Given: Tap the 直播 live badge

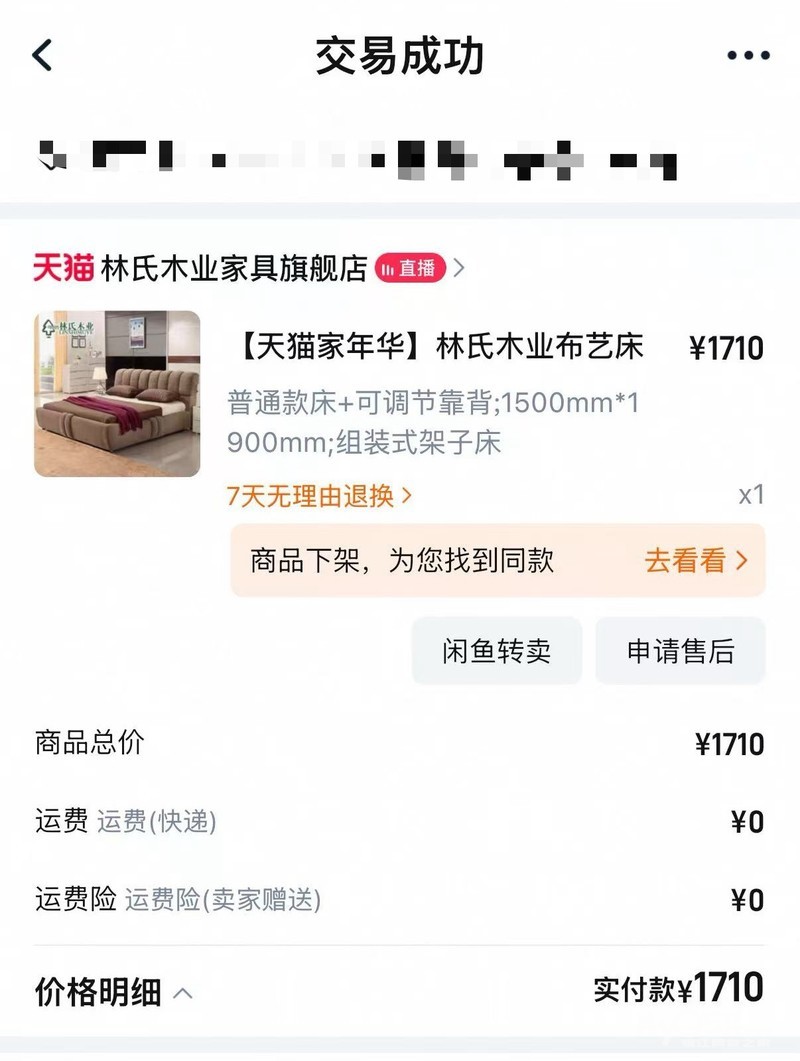Looking at the screenshot, I should pyautogui.click(x=410, y=268).
